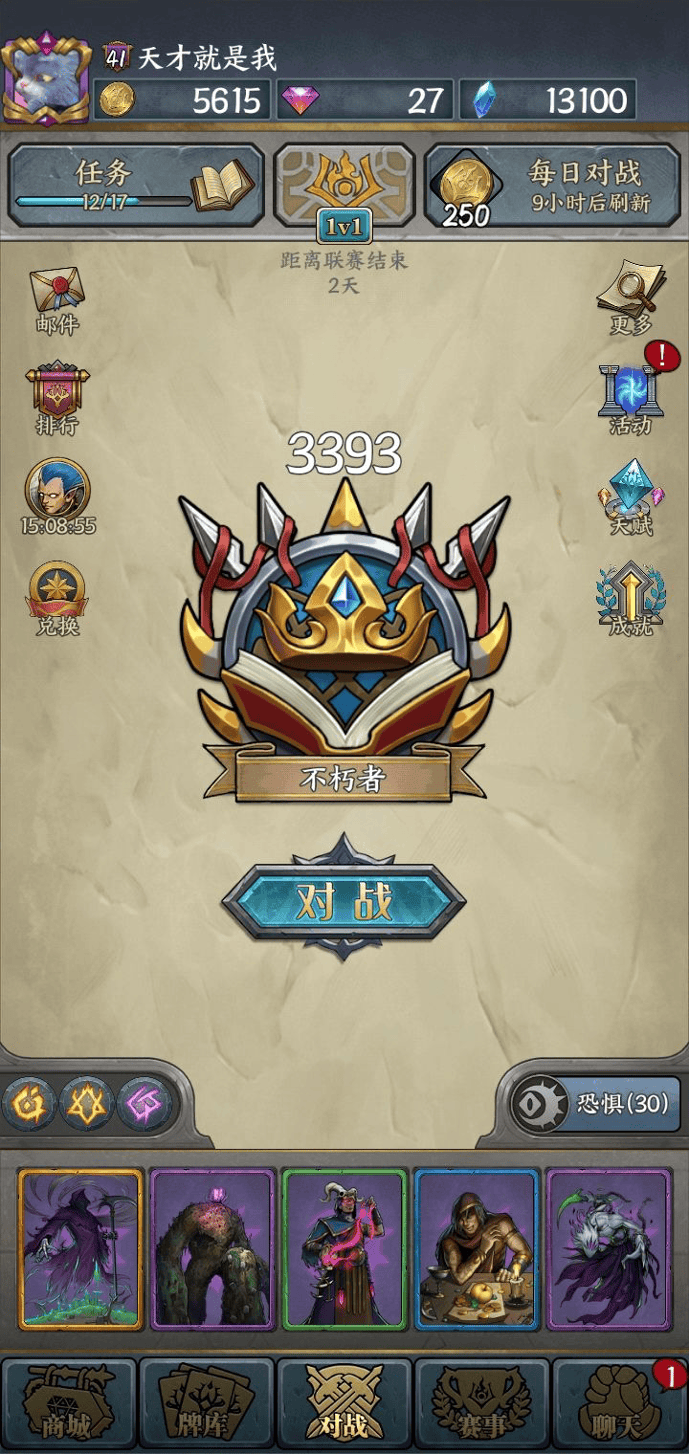Open the 任务 quests panel
Screen dimensions: 689x1454
coord(137,184)
